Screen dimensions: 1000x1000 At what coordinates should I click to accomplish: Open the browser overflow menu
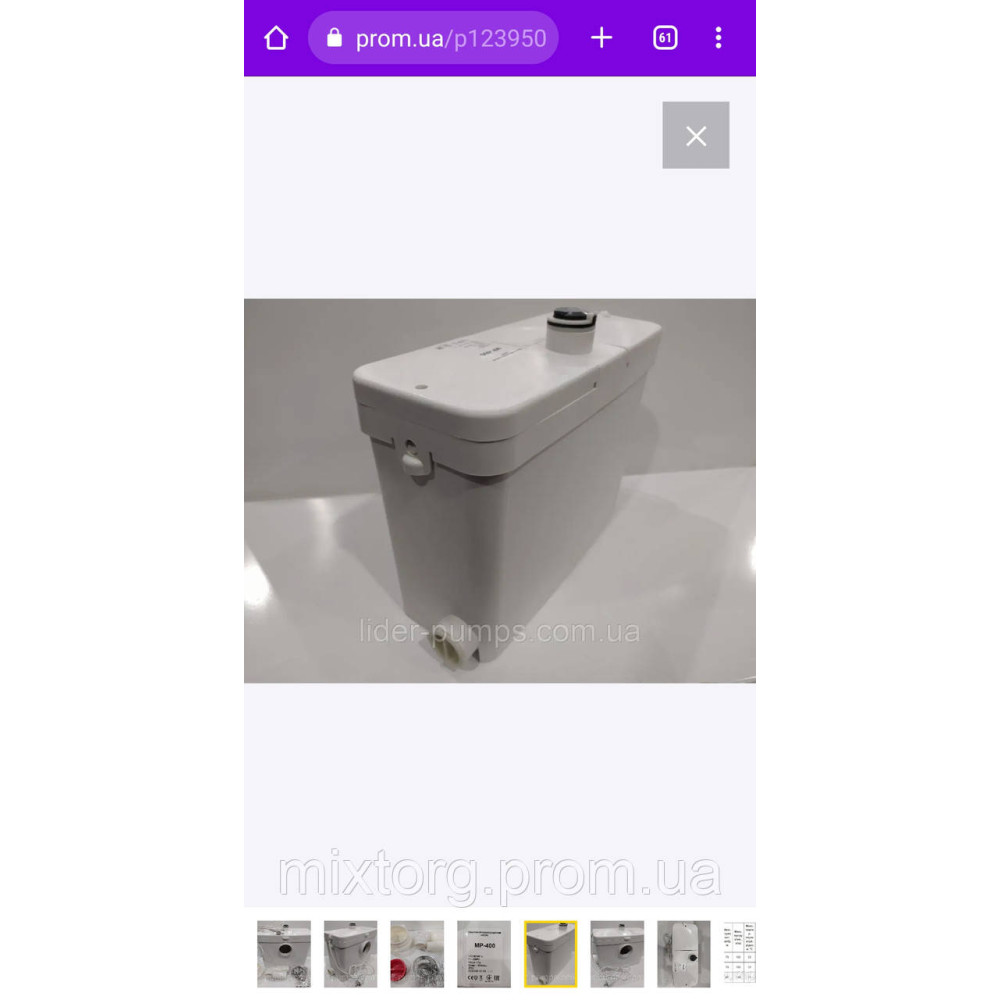(718, 38)
